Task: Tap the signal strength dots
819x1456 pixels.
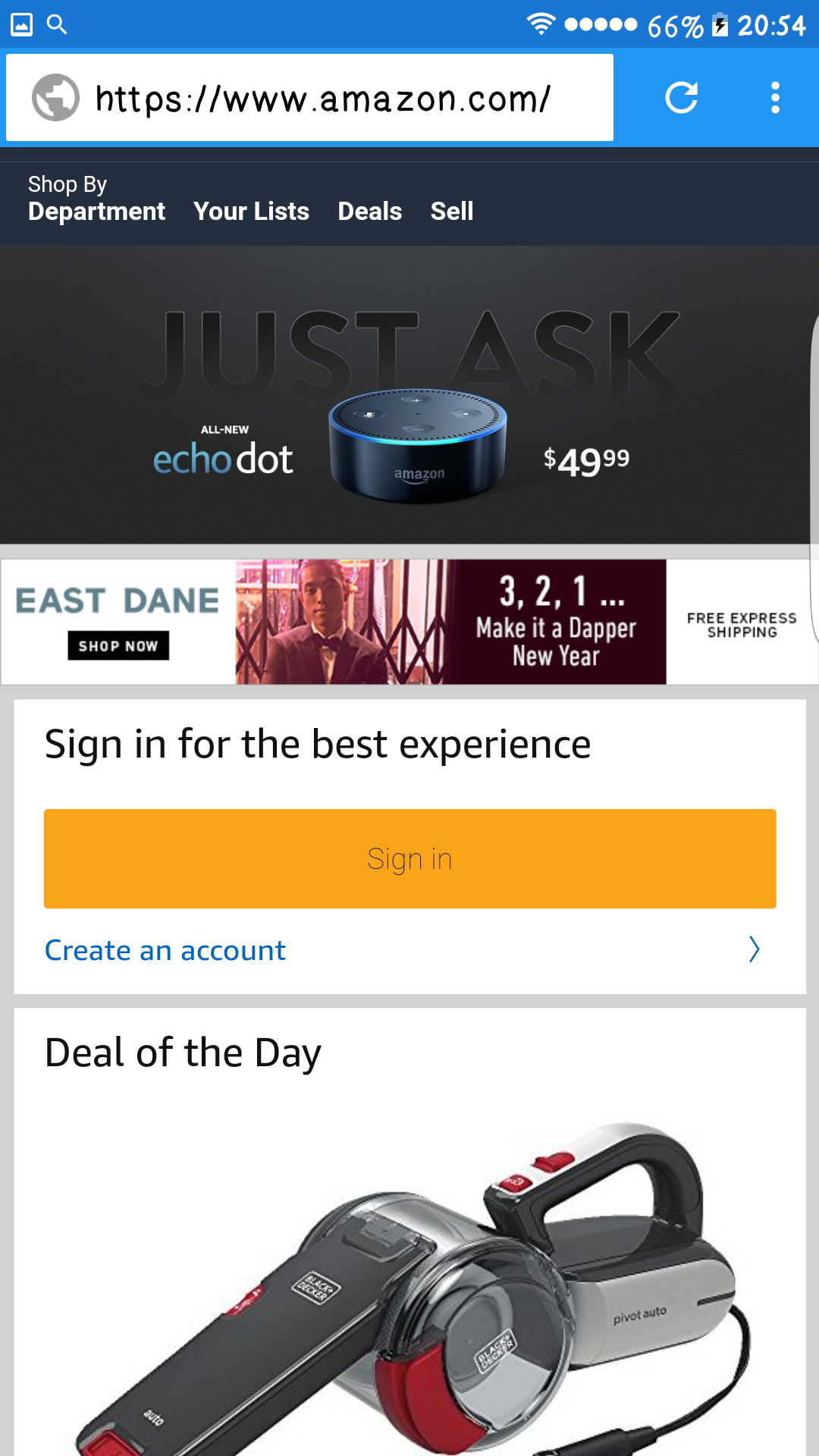Action: (599, 24)
